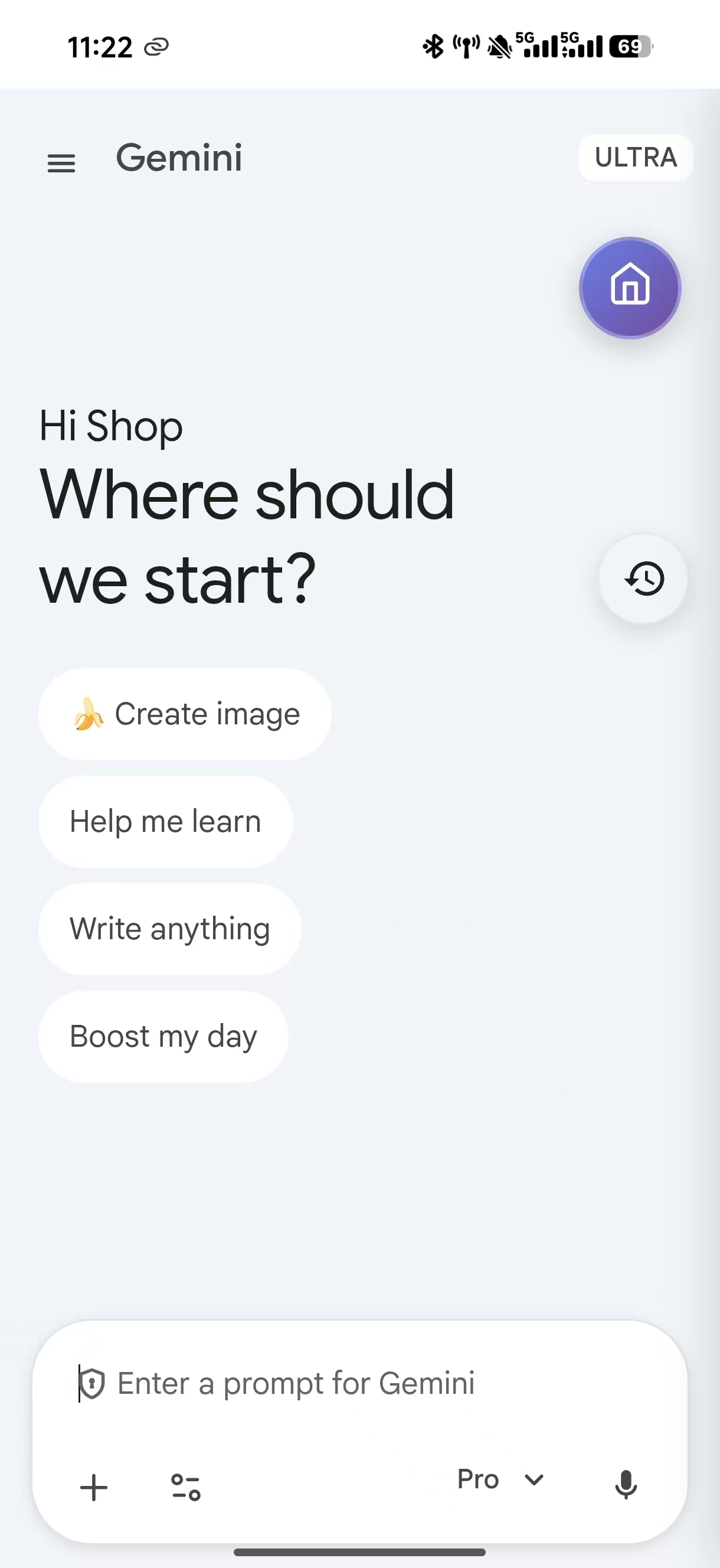Pick the Boost my day suggestion
Screen dimensions: 720x1568
coord(163,1036)
